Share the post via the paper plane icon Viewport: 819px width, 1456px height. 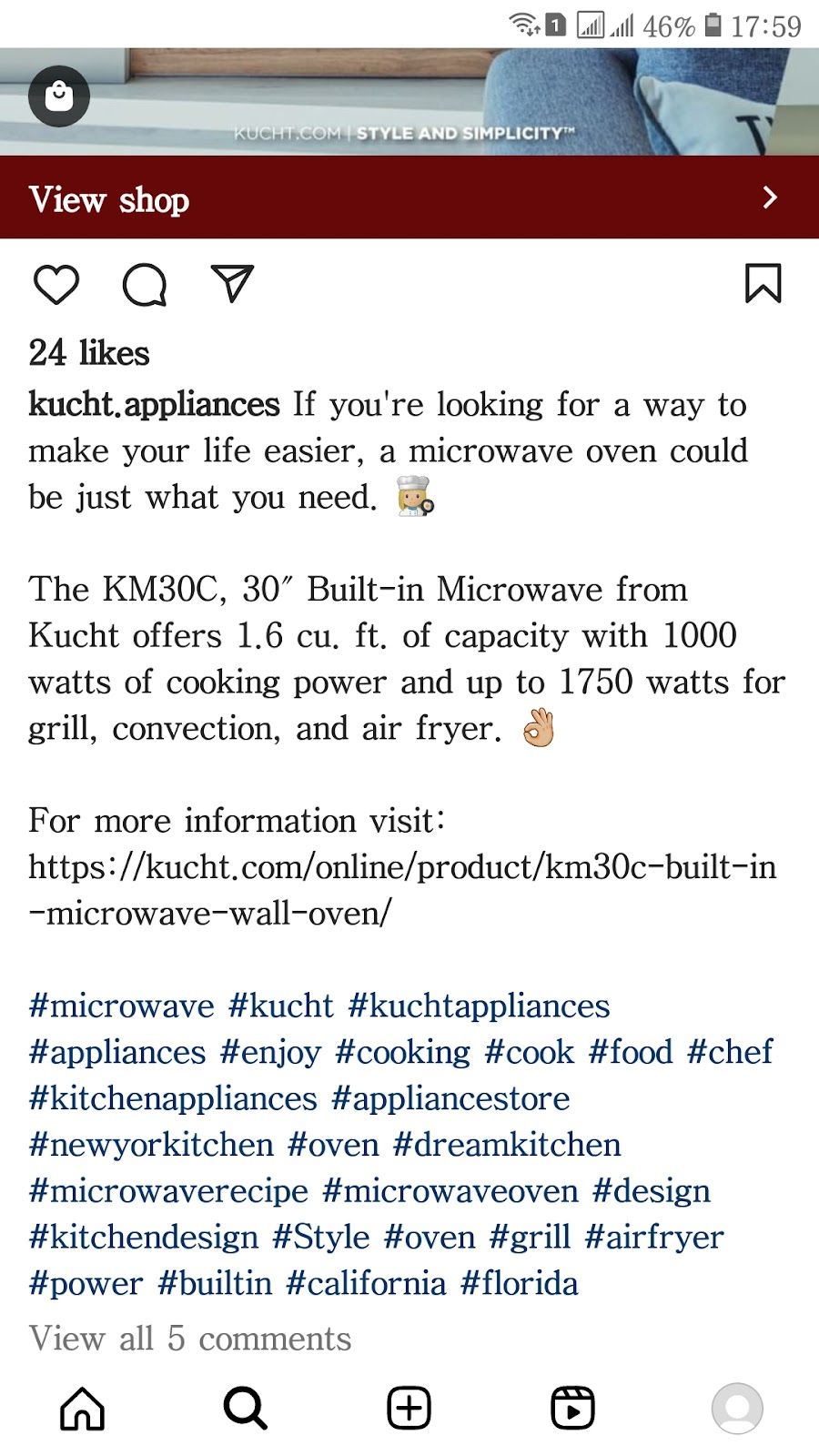[232, 284]
